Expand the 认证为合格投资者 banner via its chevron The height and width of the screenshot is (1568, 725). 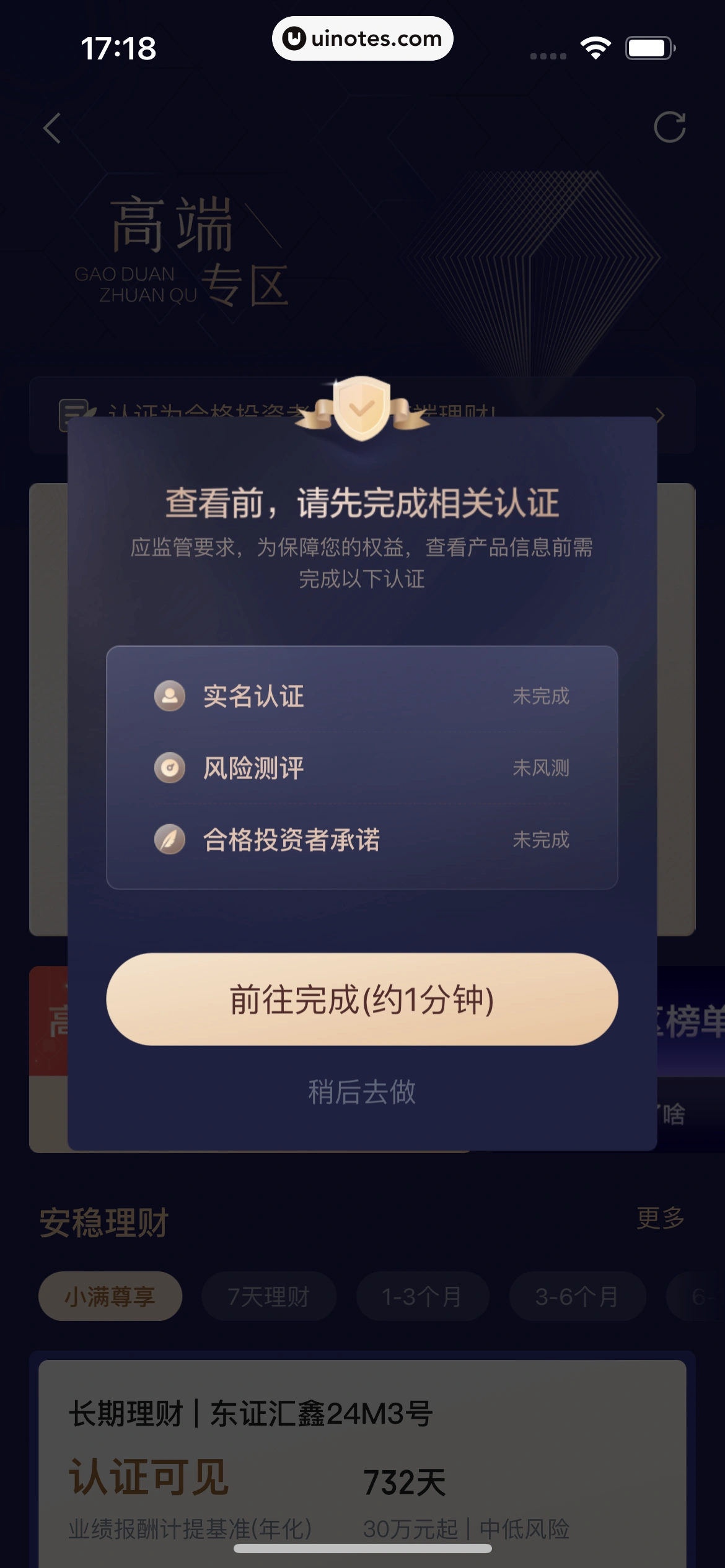(661, 414)
